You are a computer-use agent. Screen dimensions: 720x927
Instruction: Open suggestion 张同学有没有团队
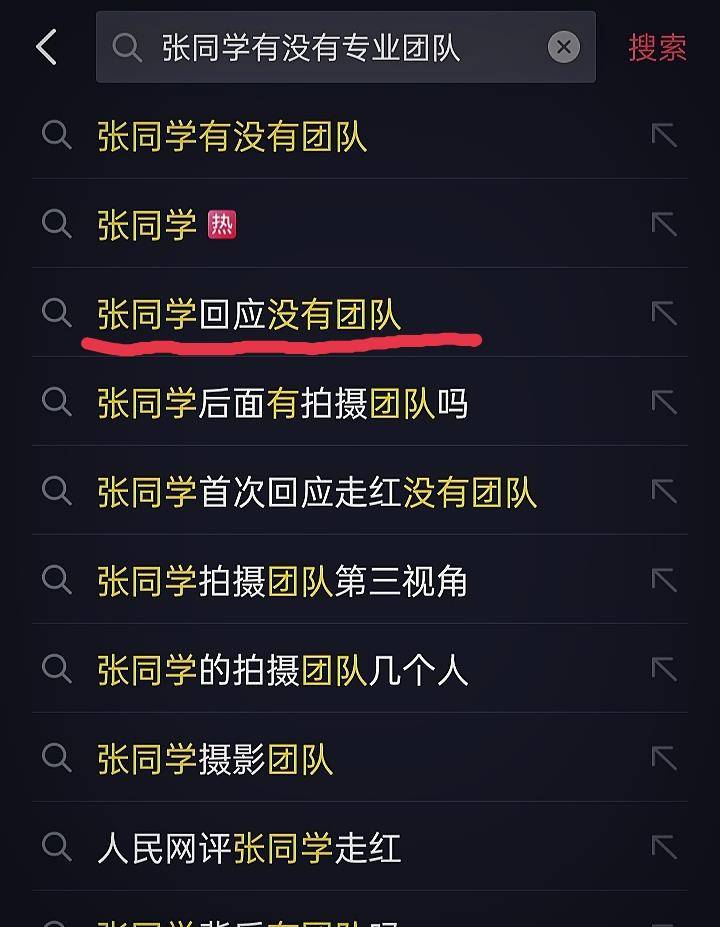click(232, 136)
